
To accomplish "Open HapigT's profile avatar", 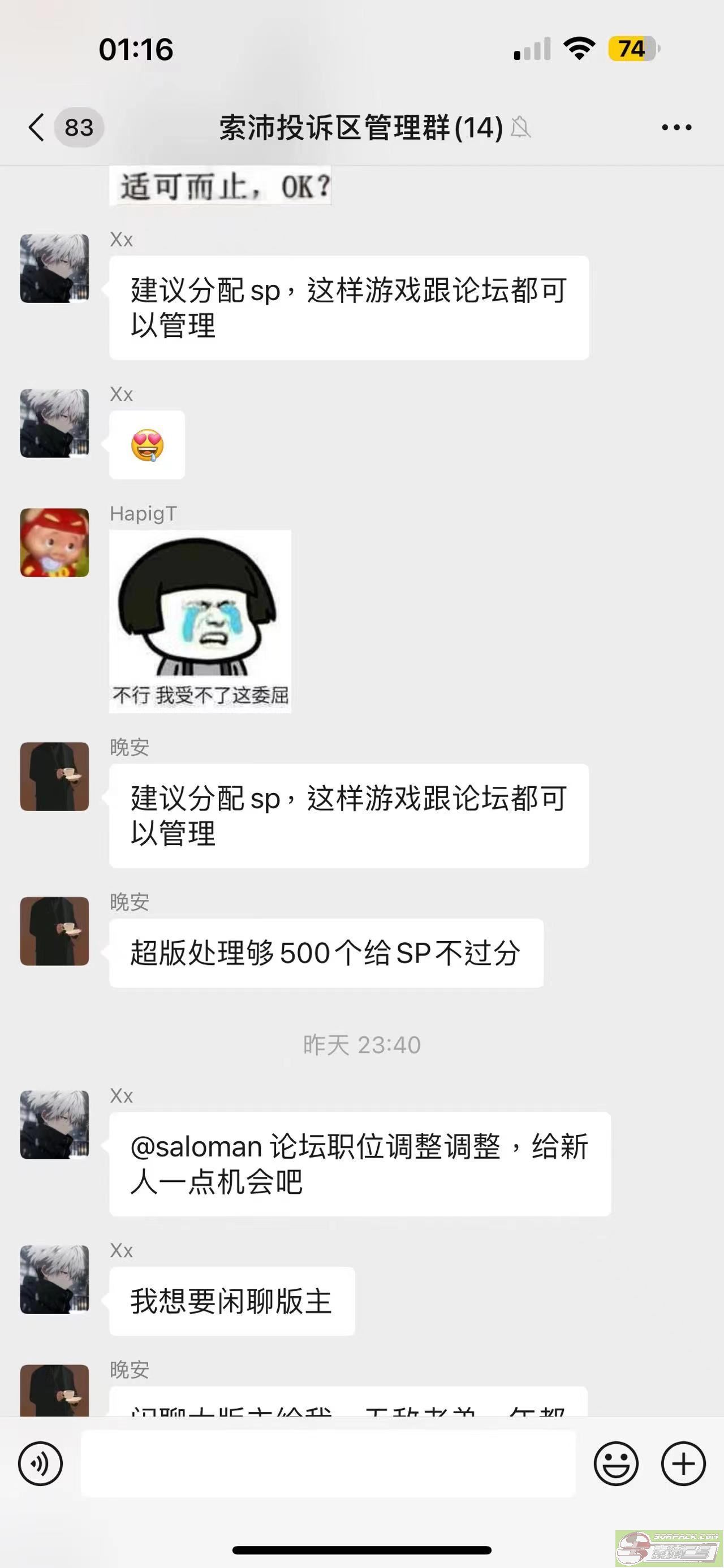I will [x=55, y=542].
